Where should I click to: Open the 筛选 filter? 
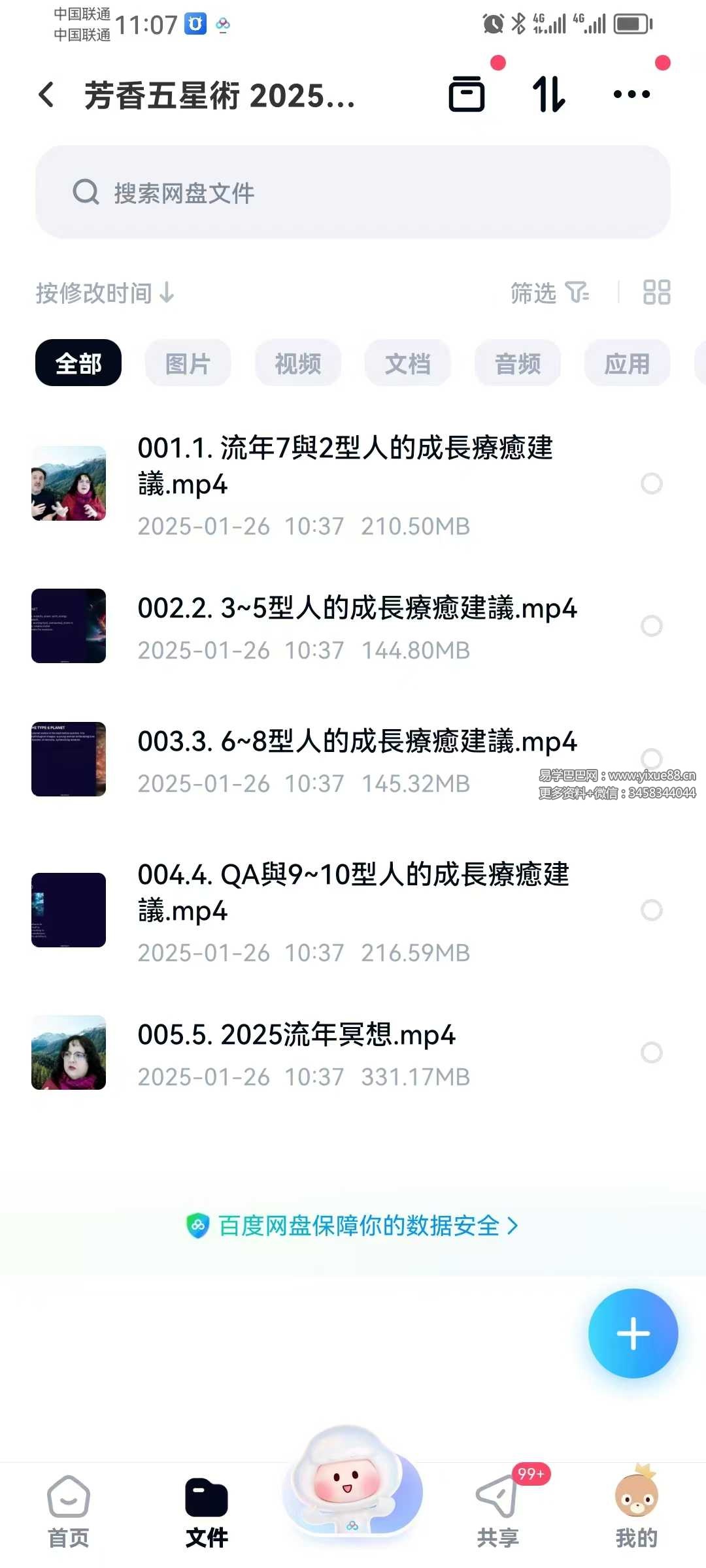click(549, 293)
